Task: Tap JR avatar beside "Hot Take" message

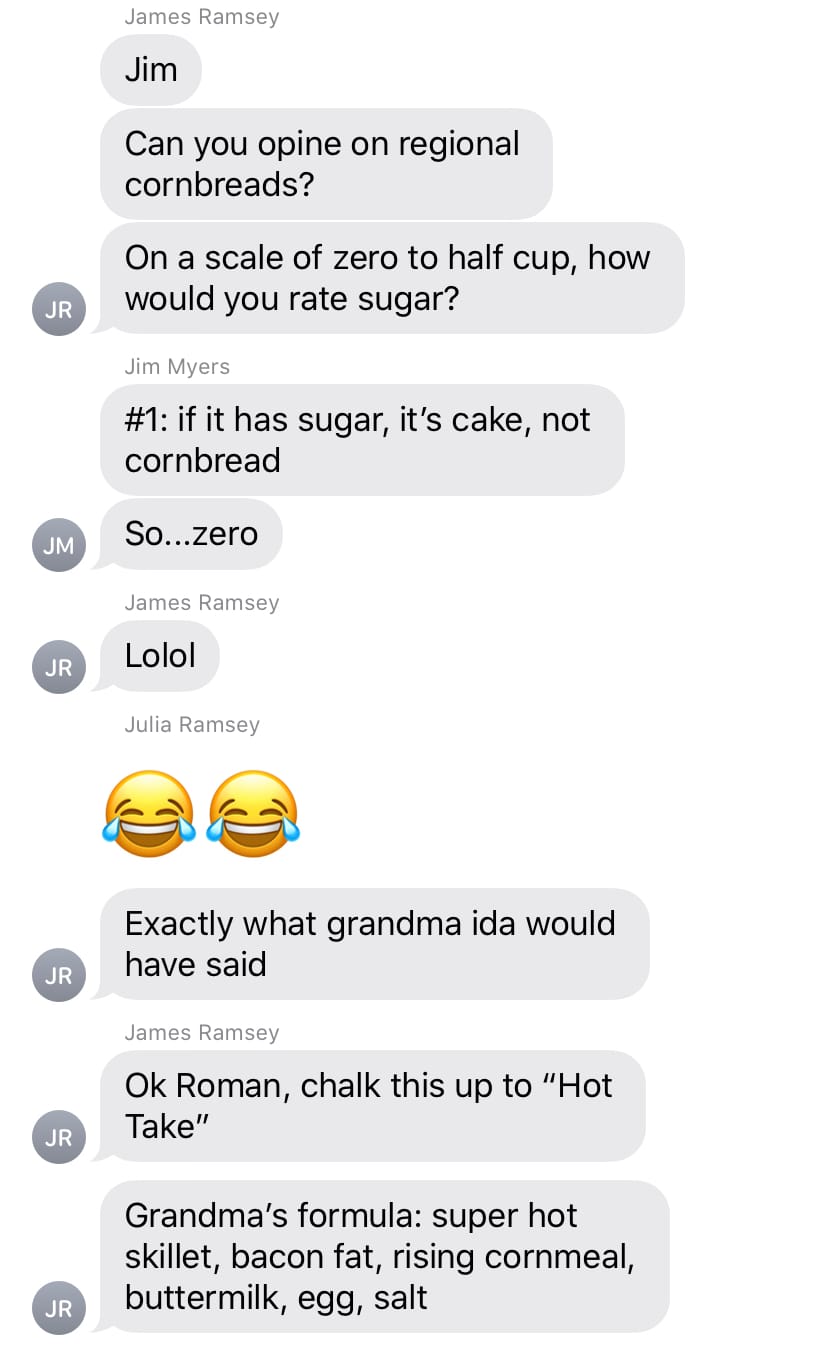Action: [x=59, y=1137]
